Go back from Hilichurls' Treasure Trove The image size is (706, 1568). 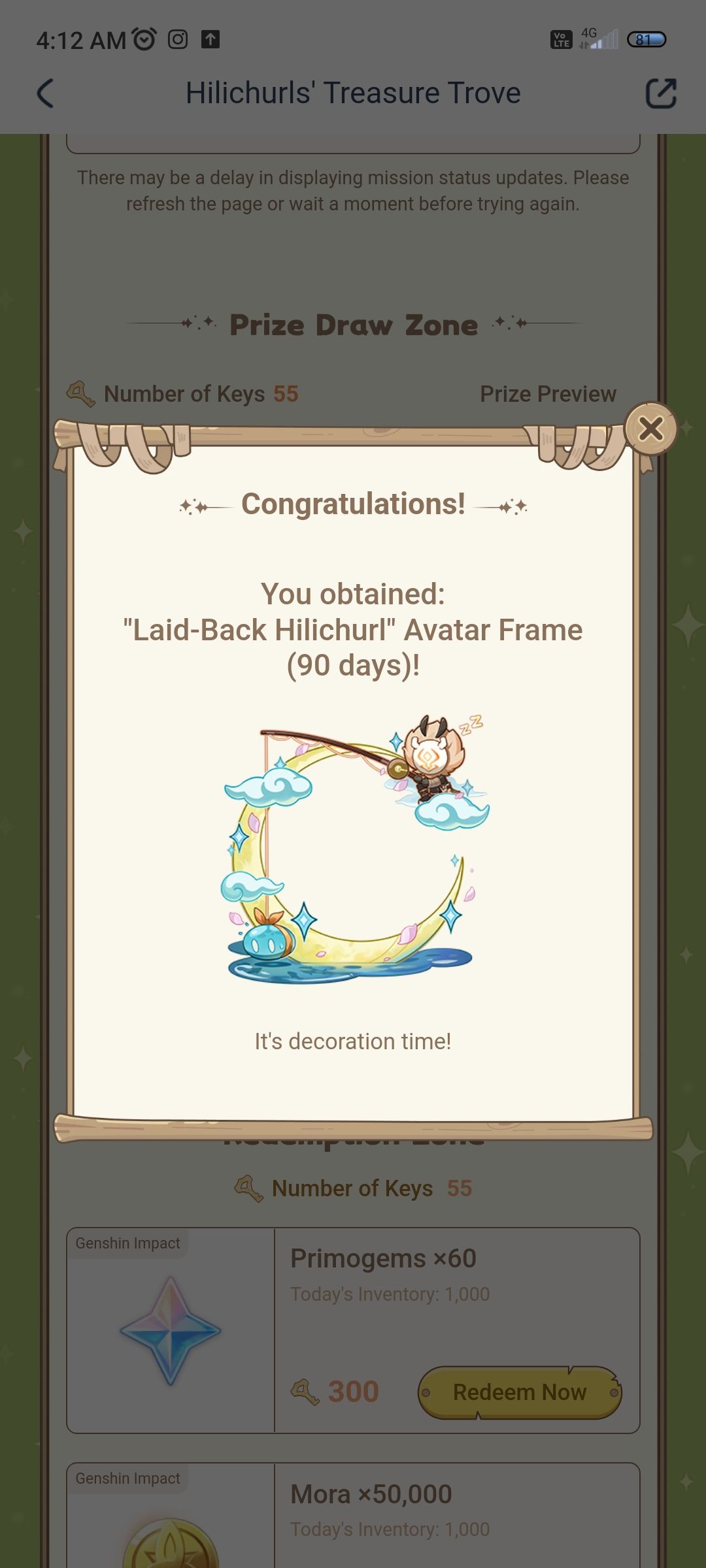coord(45,93)
